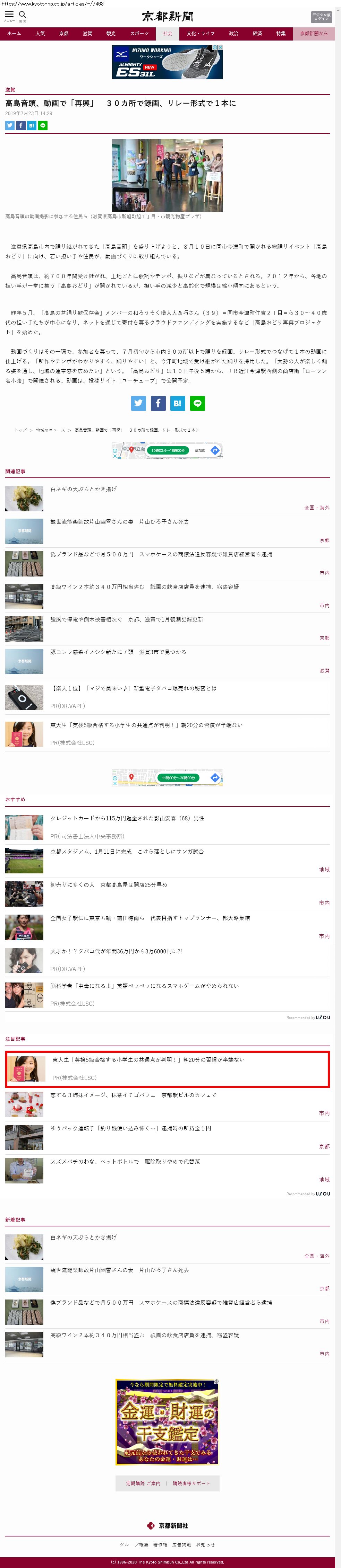
Task: Tap the デジタル版ログイン button
Action: point(321,16)
